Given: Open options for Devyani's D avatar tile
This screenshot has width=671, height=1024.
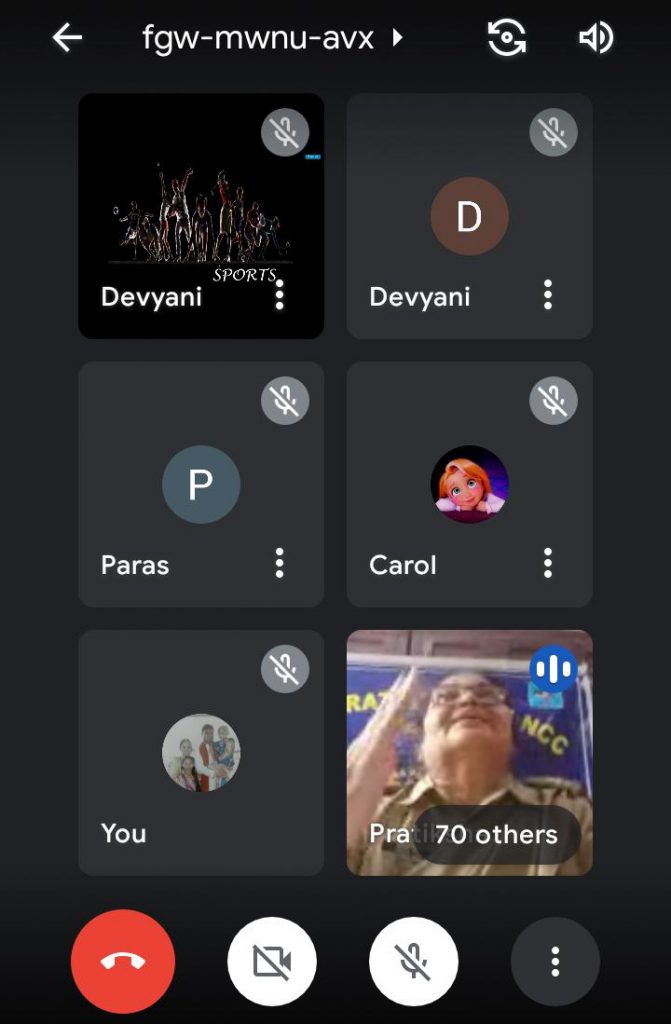Looking at the screenshot, I should point(548,295).
